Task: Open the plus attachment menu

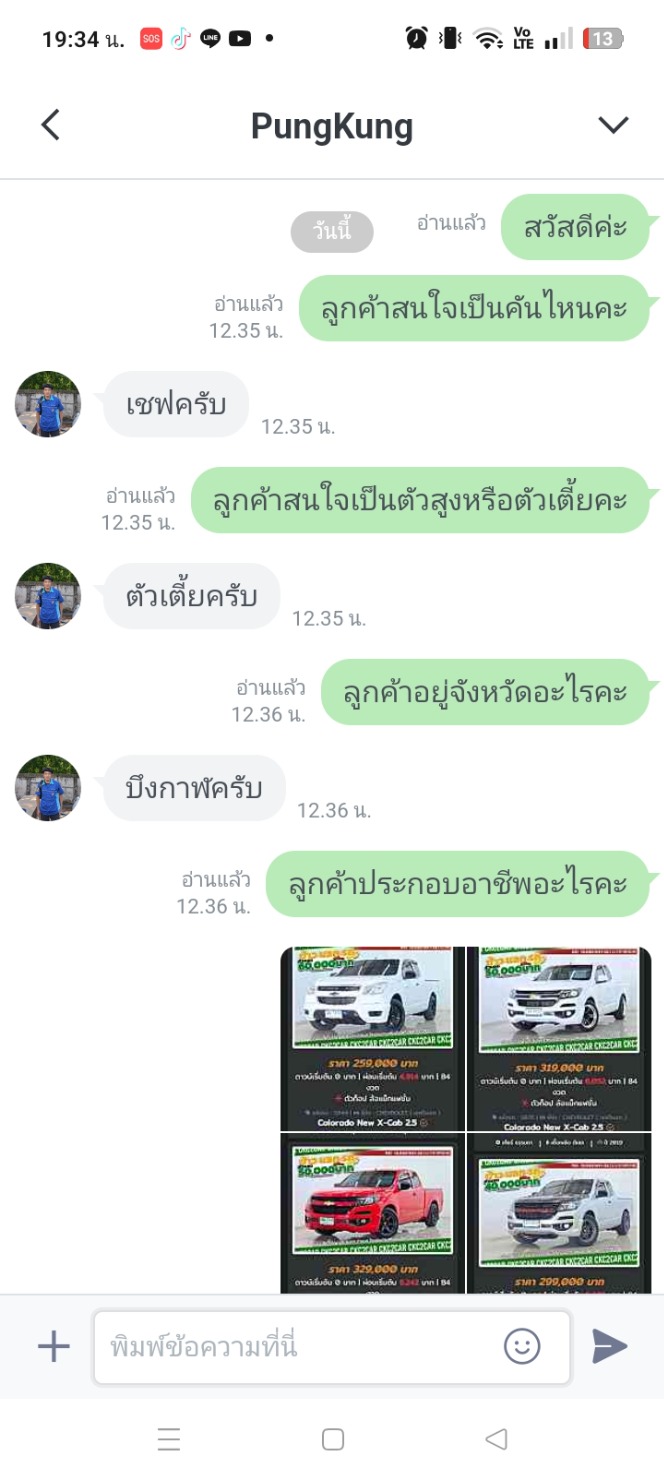Action: pyautogui.click(x=53, y=1346)
